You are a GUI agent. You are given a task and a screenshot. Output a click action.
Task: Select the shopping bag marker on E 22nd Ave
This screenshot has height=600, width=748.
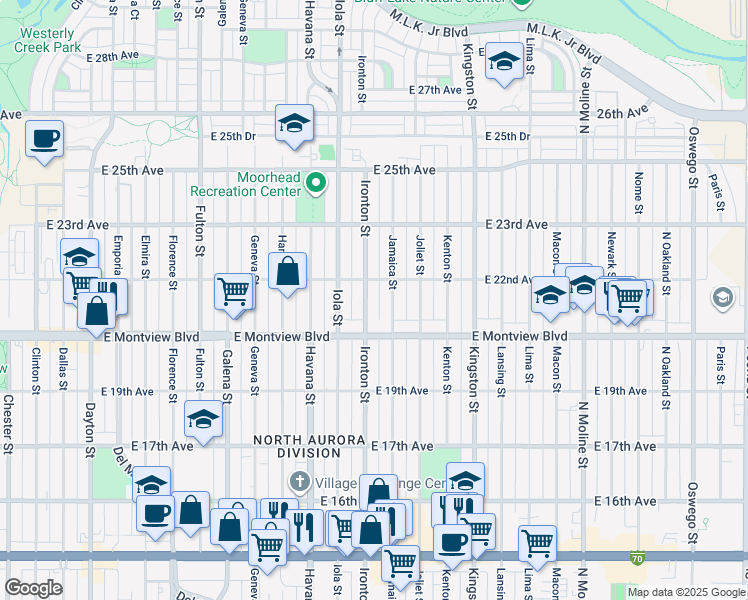point(287,271)
